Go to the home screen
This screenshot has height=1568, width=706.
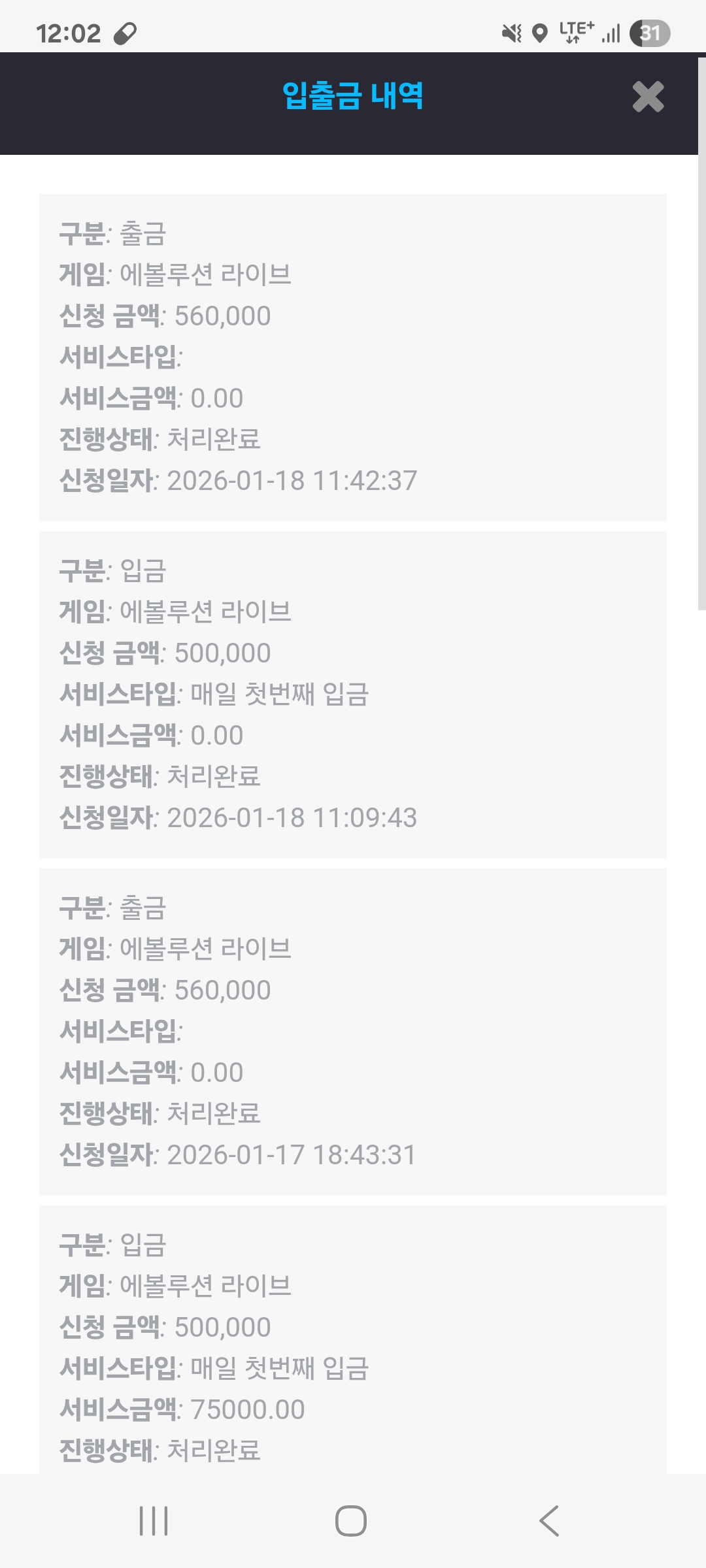point(351,1521)
